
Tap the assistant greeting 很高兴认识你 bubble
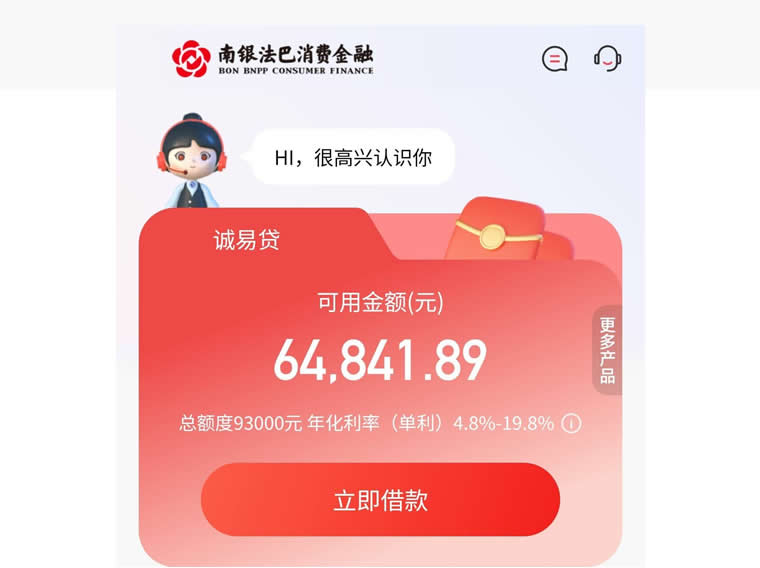click(x=353, y=157)
